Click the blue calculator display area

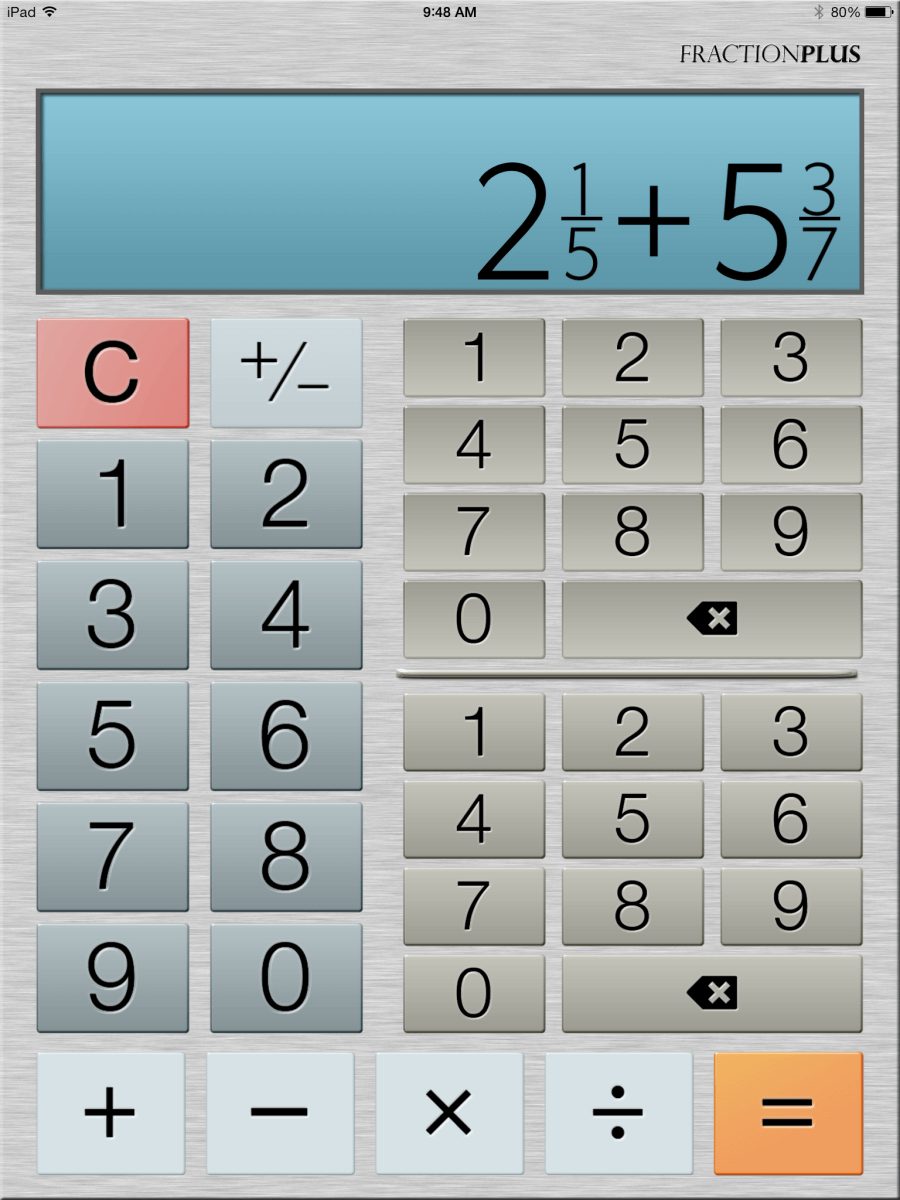pyautogui.click(x=450, y=190)
